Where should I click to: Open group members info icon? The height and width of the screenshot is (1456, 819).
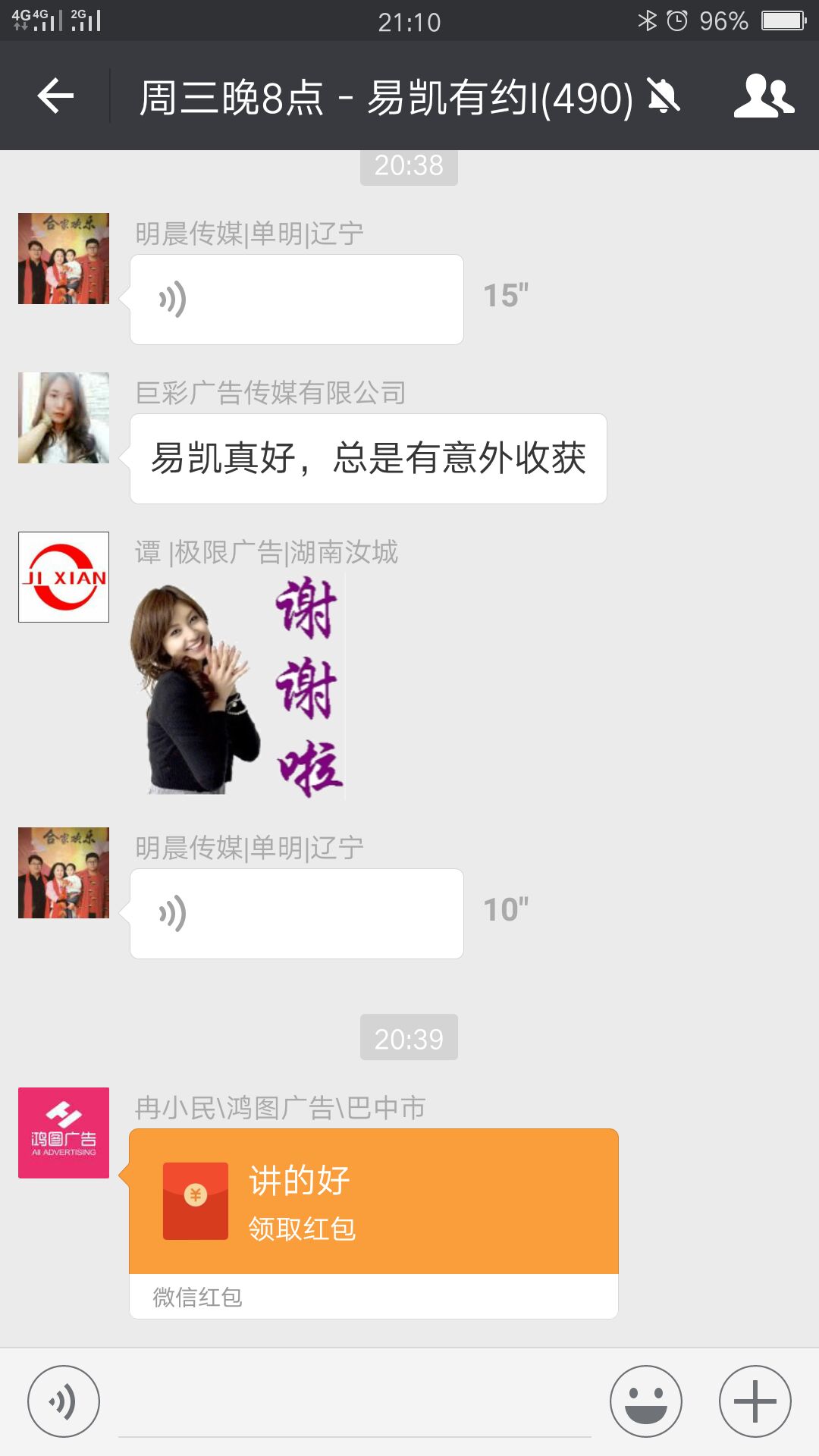click(764, 96)
